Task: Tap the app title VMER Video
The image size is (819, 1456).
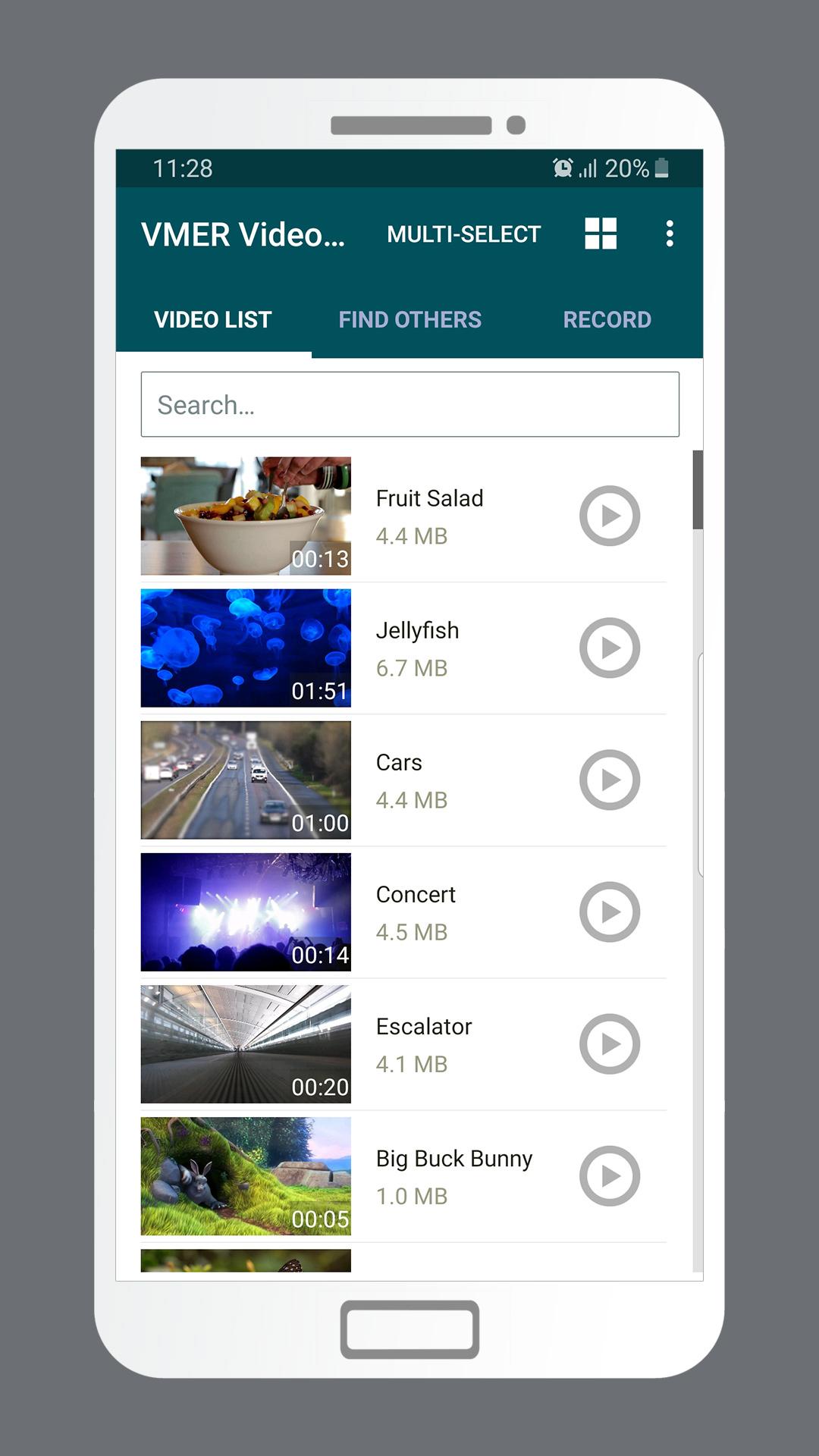Action: coord(243,234)
